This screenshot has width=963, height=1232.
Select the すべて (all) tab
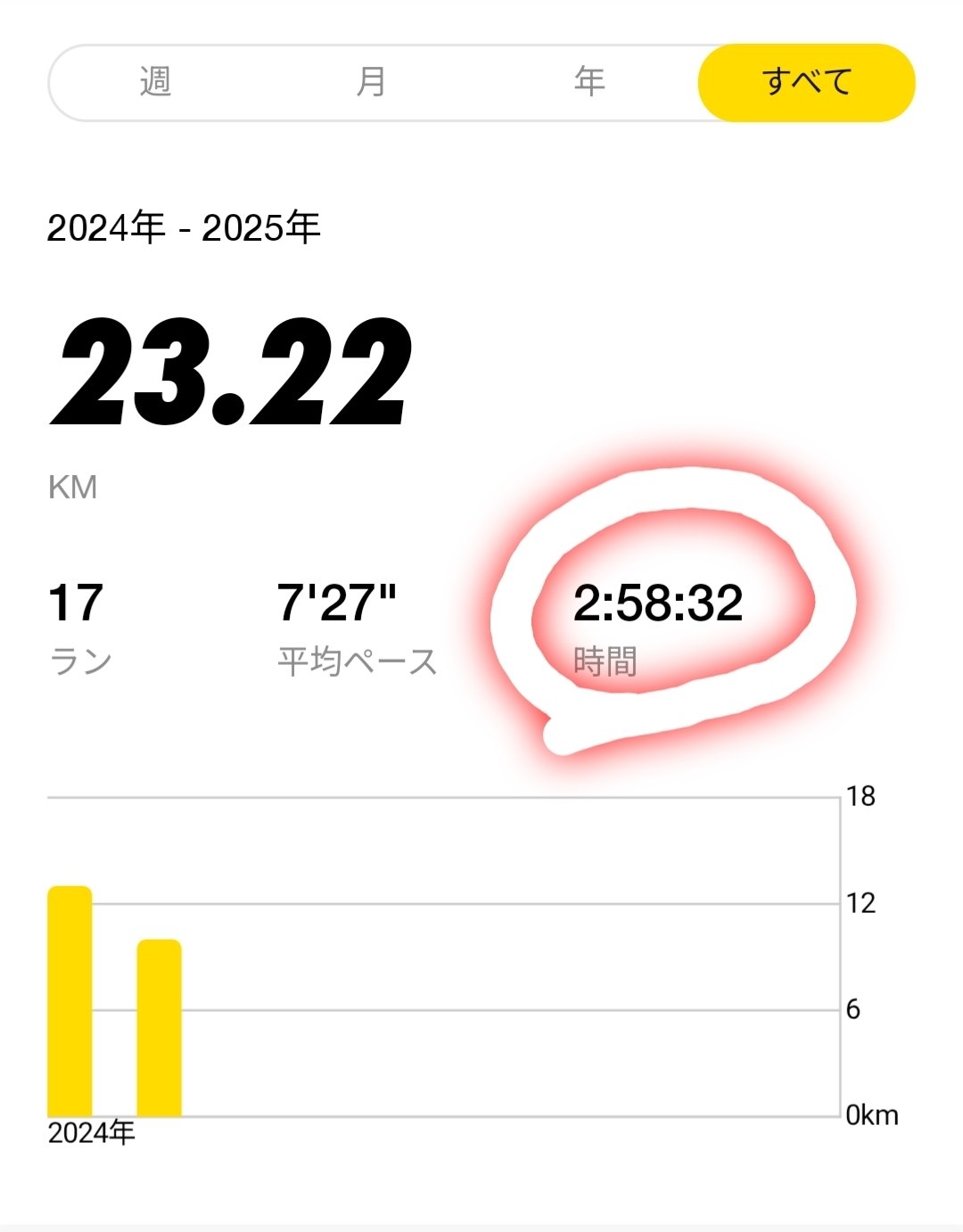[x=809, y=80]
